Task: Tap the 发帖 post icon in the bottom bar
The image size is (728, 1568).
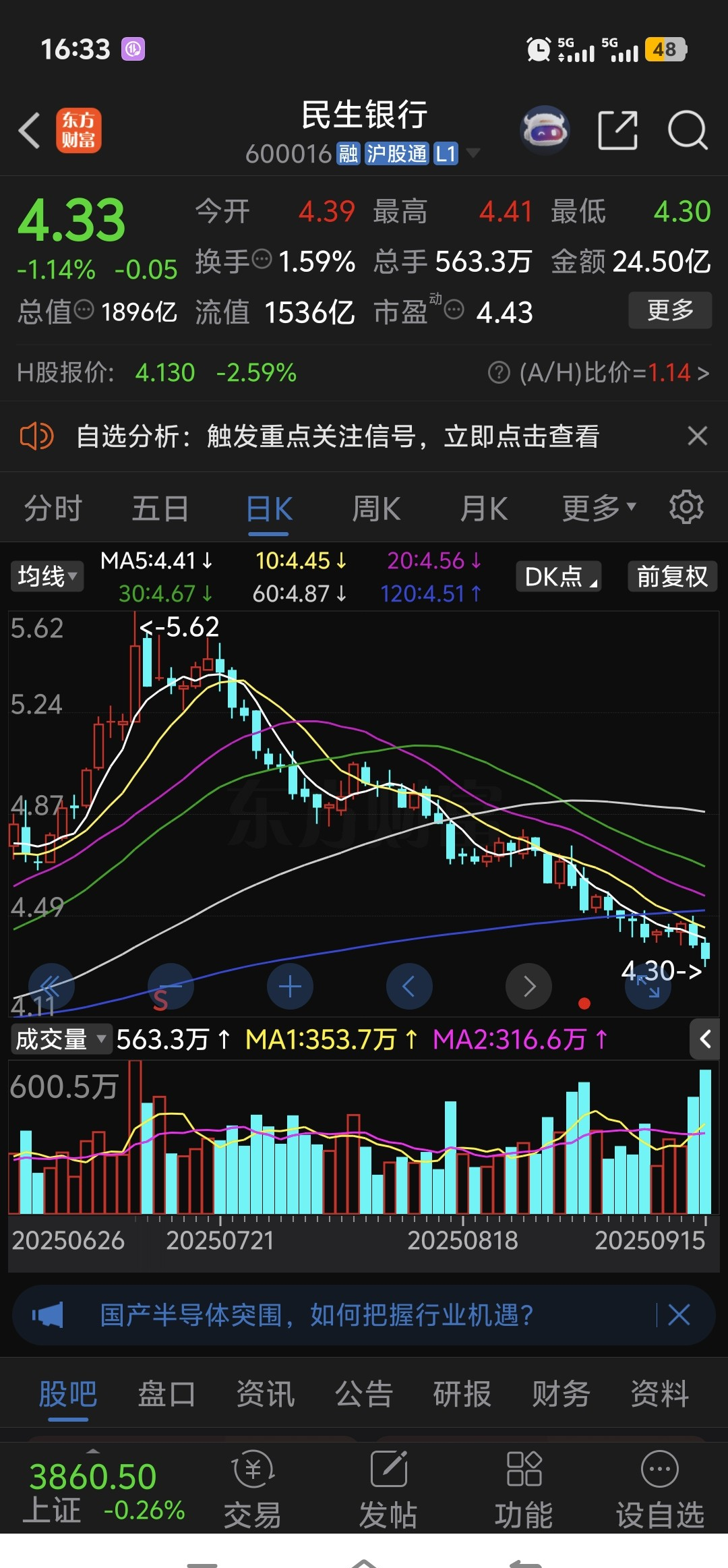Action: tap(390, 1494)
